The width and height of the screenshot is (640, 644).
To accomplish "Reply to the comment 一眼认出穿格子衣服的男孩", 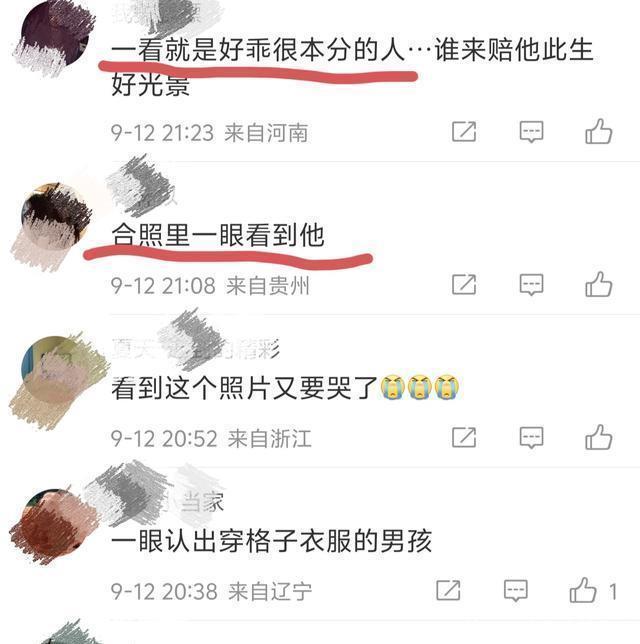I will 515,591.
